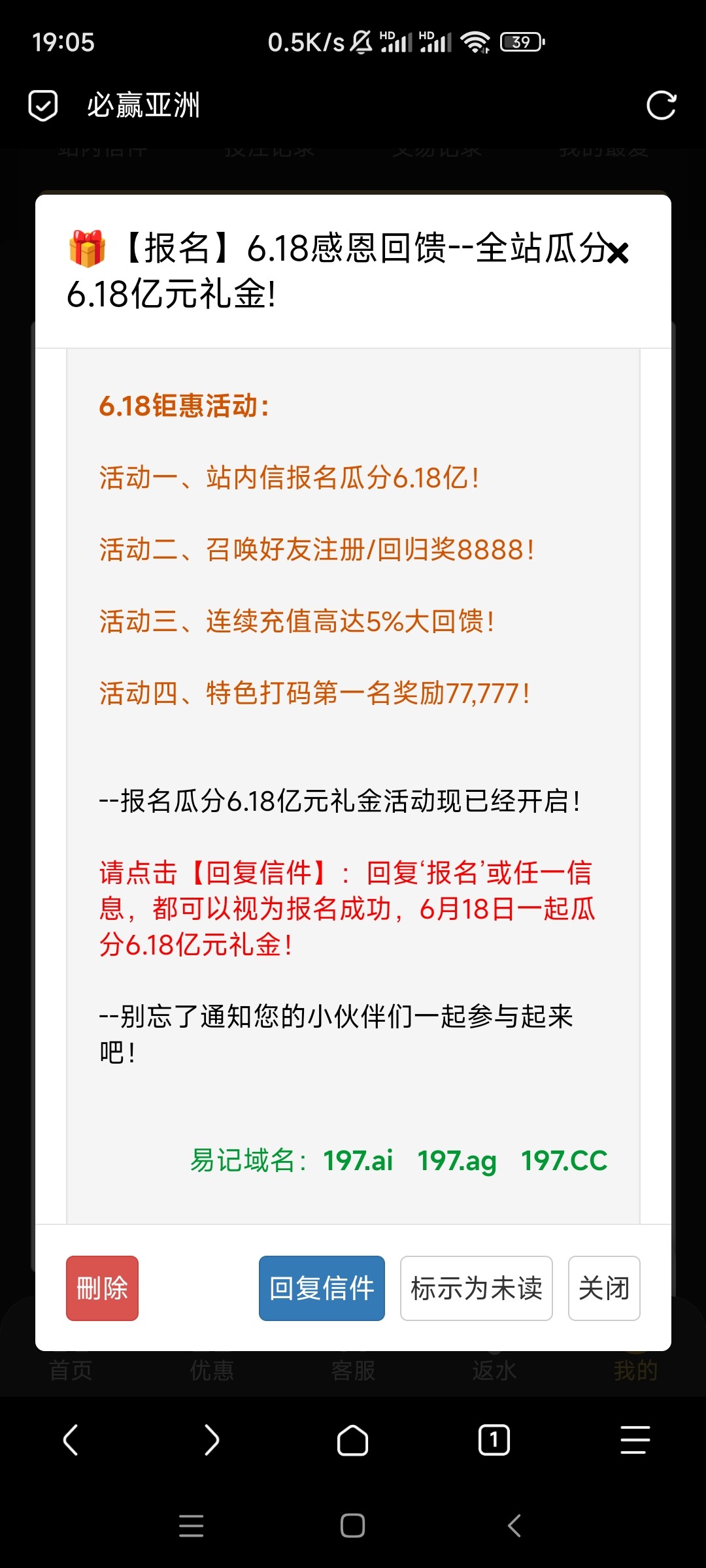
Task: Tap the 关闭 button
Action: [603, 1288]
